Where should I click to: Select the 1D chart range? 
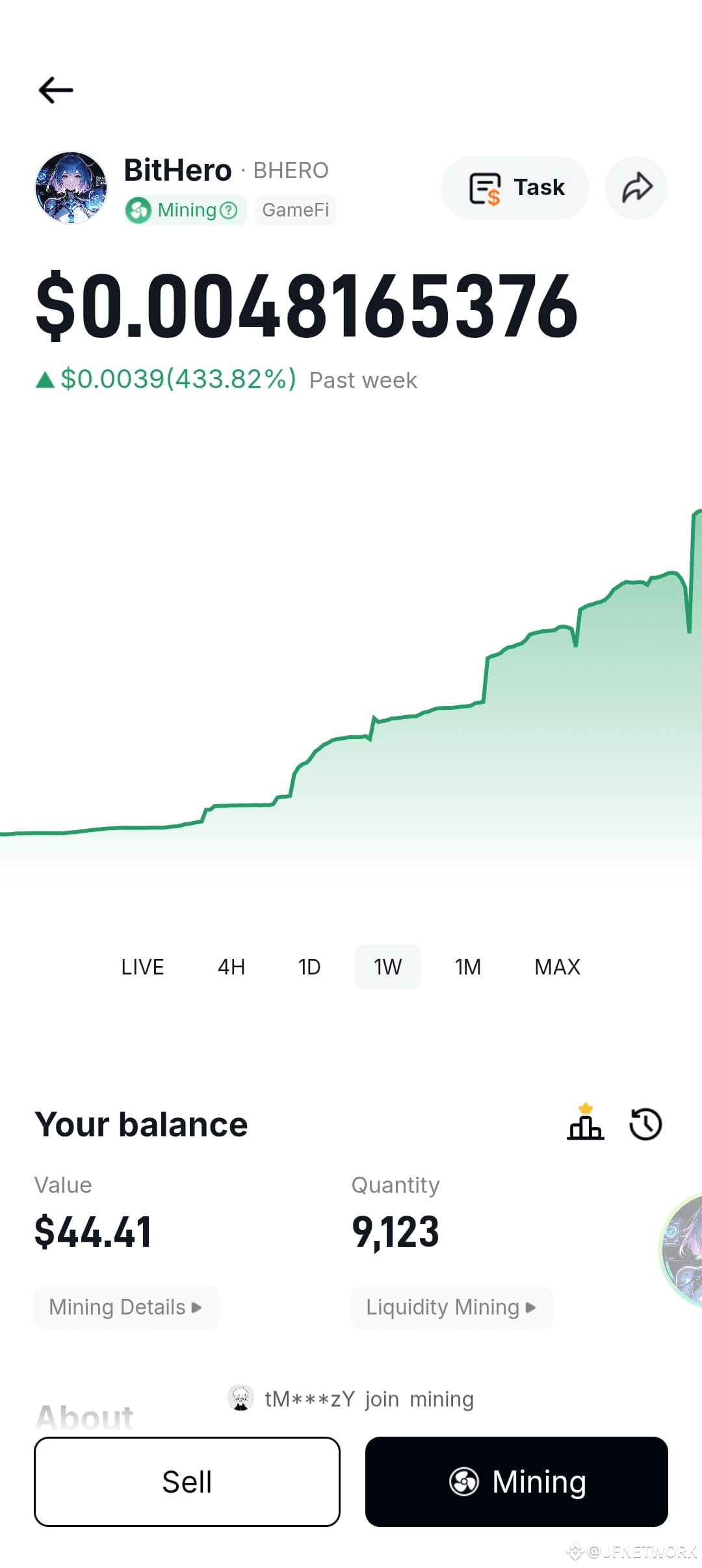pyautogui.click(x=309, y=967)
